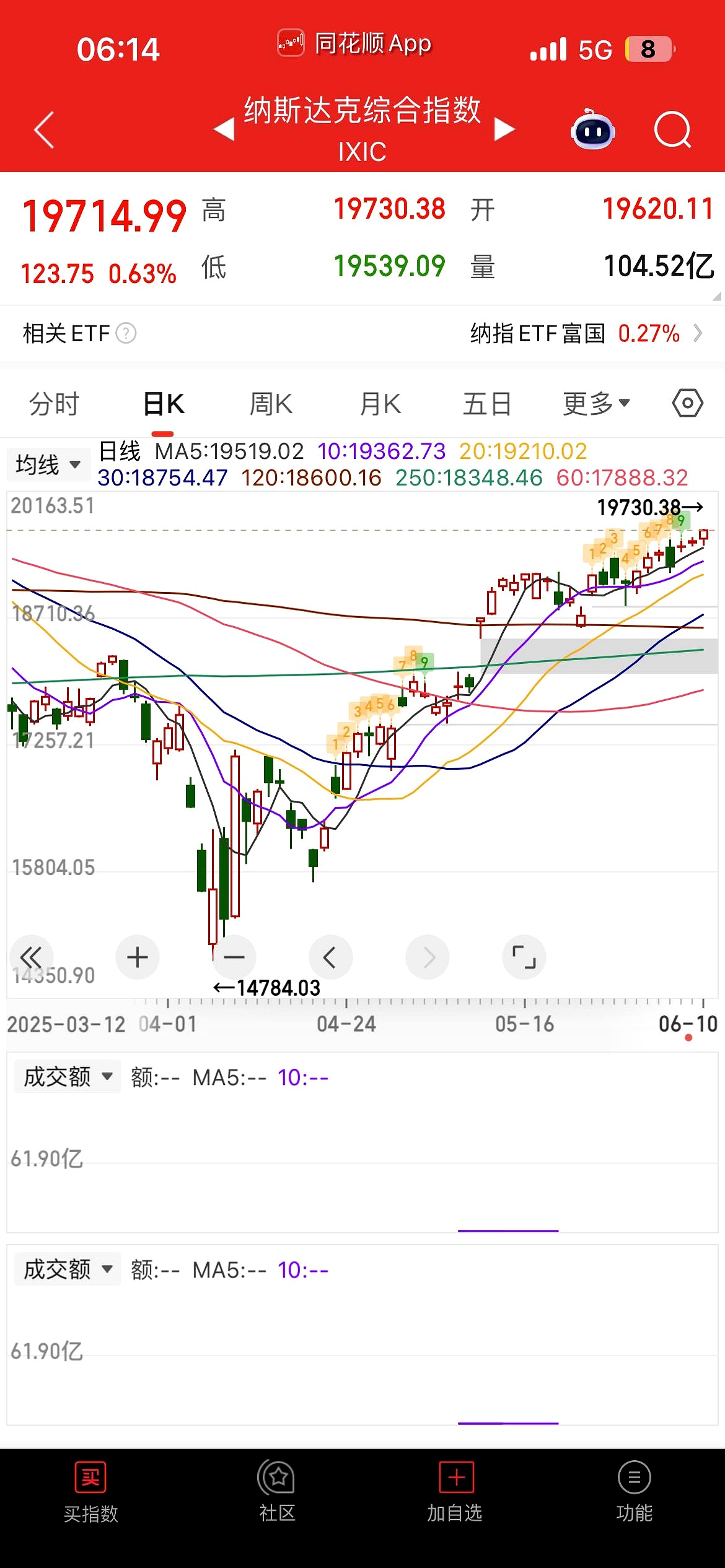Switch to the 分时 chart tab
The width and height of the screenshot is (725, 1568).
tap(54, 404)
